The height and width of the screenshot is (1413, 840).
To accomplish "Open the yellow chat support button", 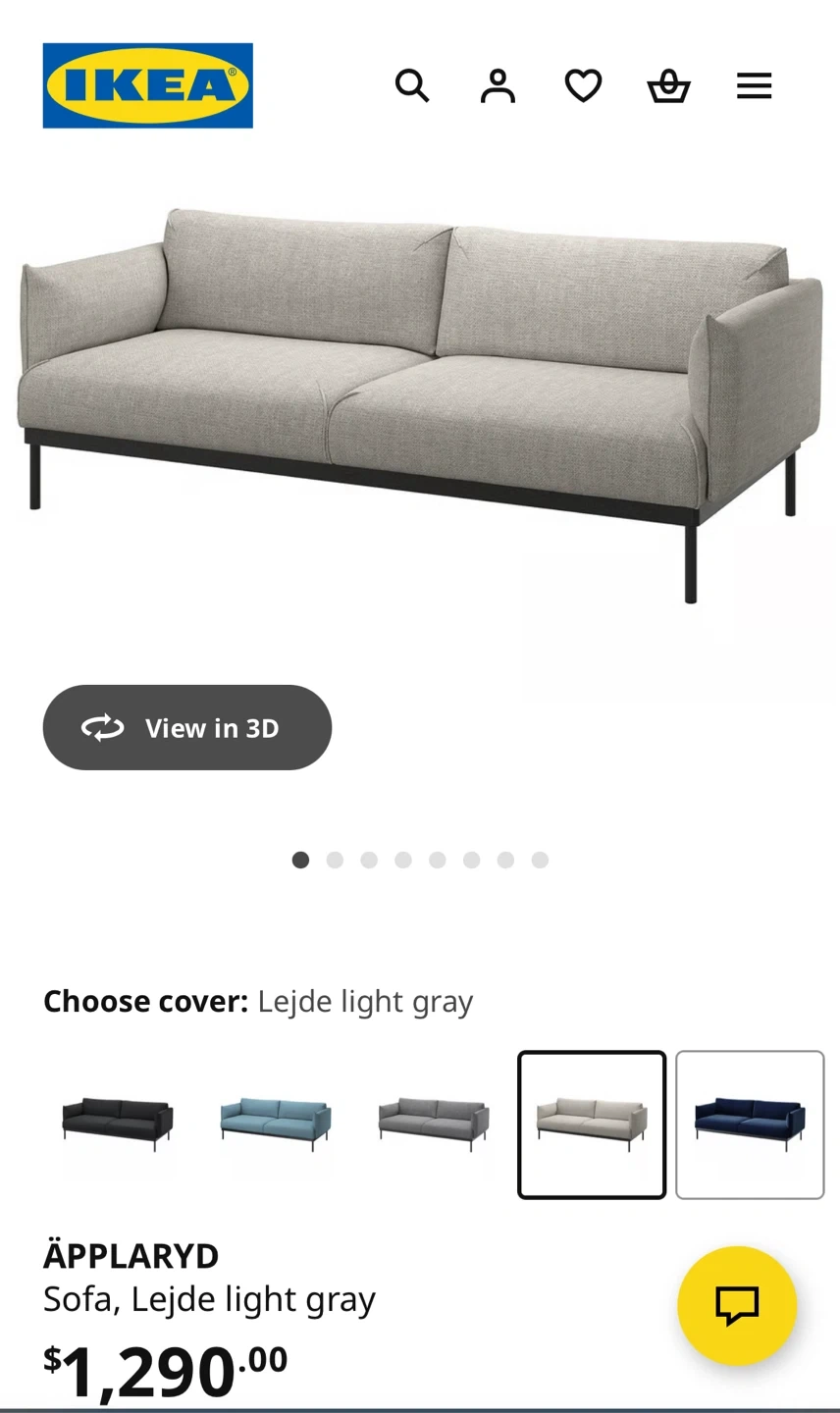I will pos(737,1305).
